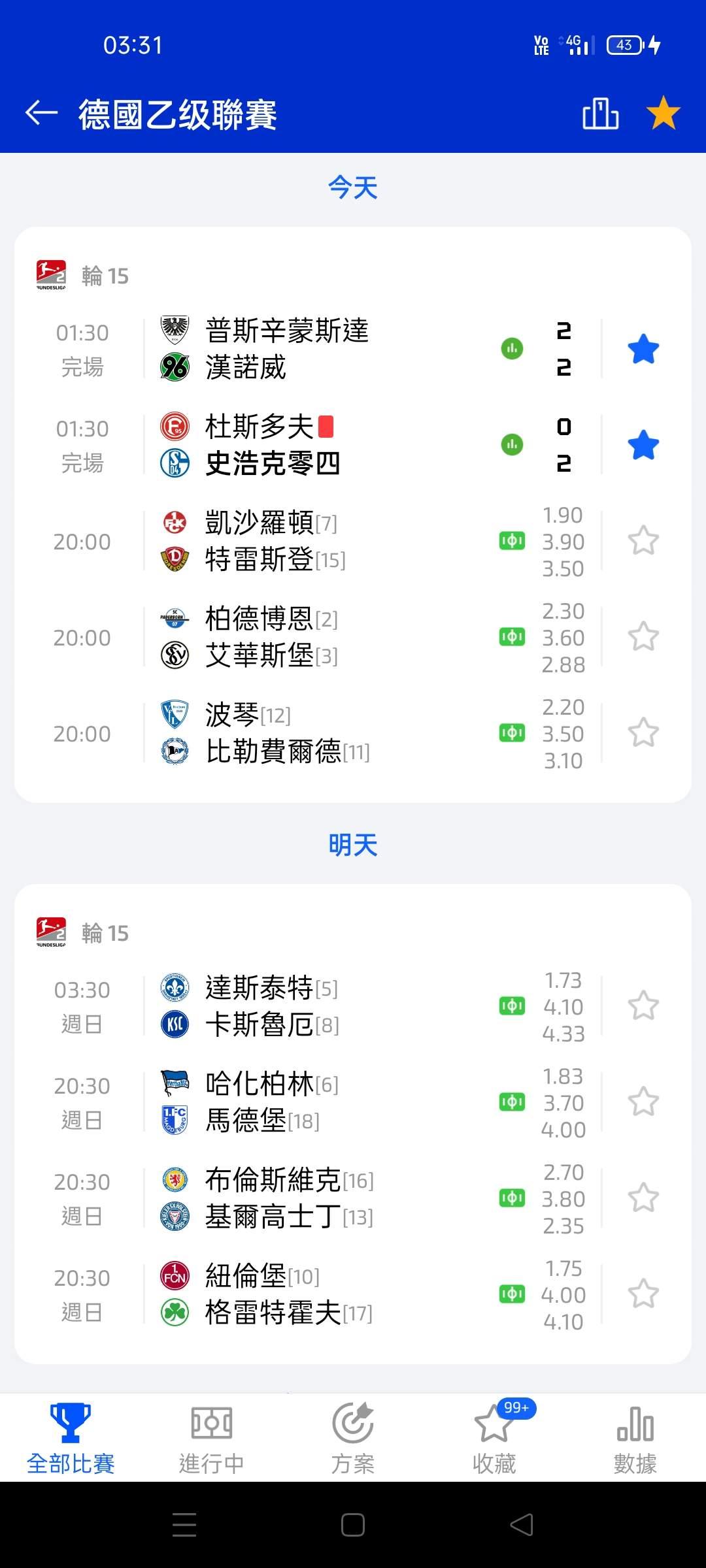
Task: Go back using the header arrow
Action: 42,113
